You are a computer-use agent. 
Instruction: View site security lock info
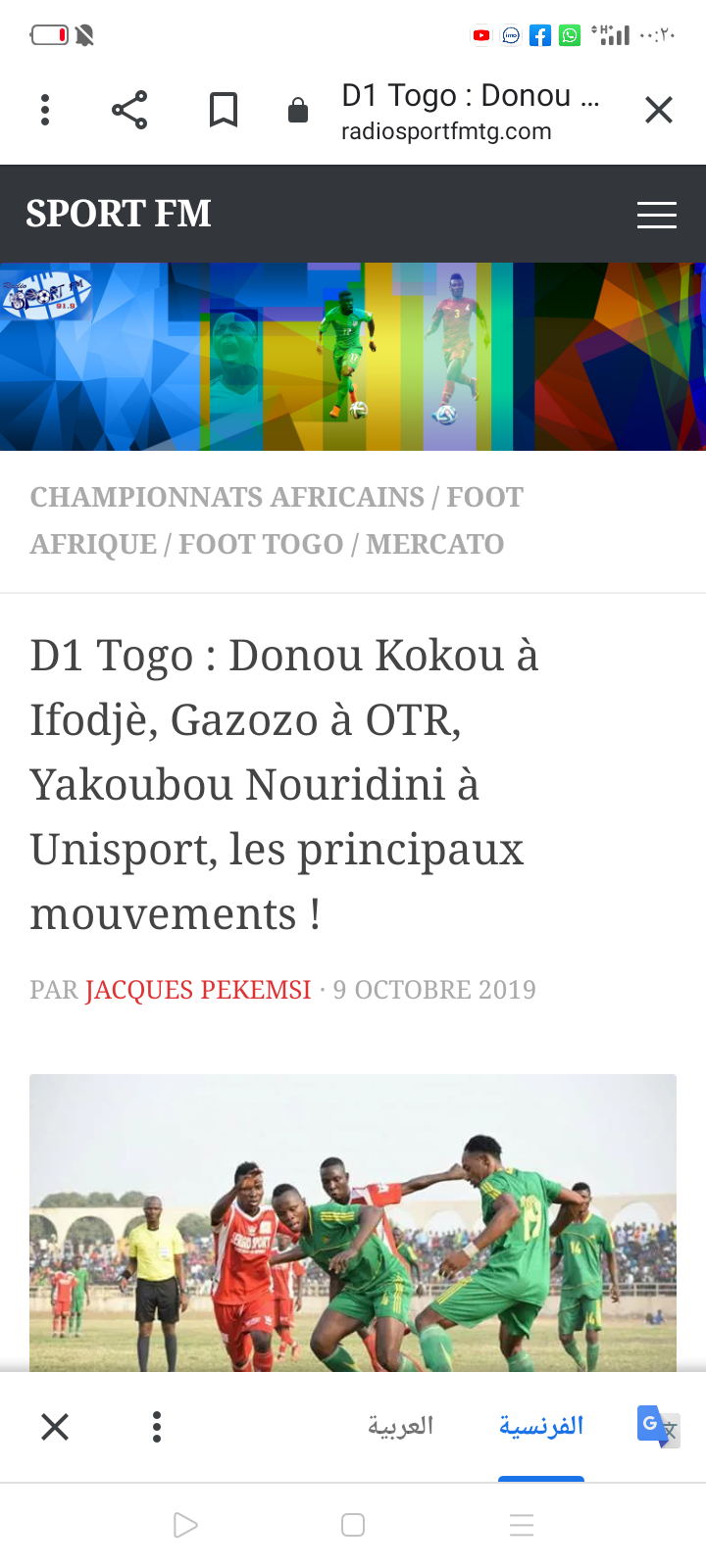(298, 111)
